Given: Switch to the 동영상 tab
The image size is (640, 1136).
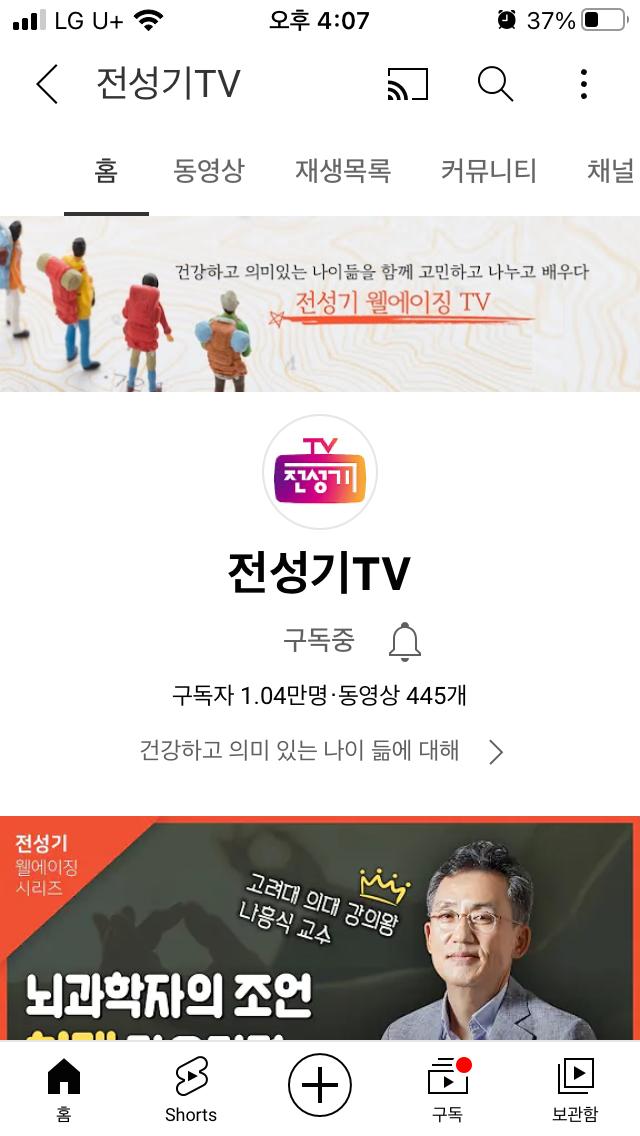Looking at the screenshot, I should tap(208, 171).
